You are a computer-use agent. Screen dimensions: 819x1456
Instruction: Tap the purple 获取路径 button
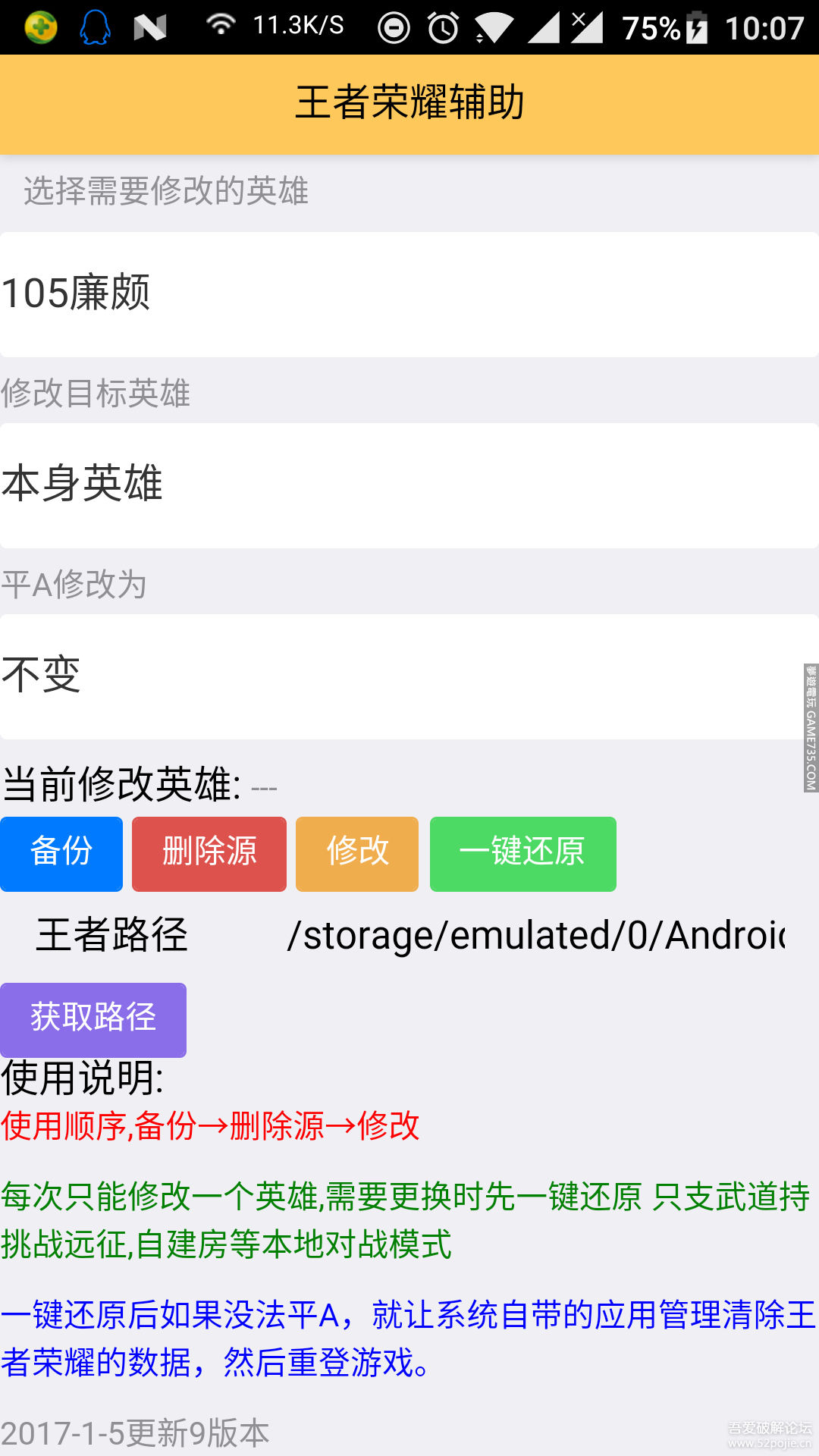93,1019
